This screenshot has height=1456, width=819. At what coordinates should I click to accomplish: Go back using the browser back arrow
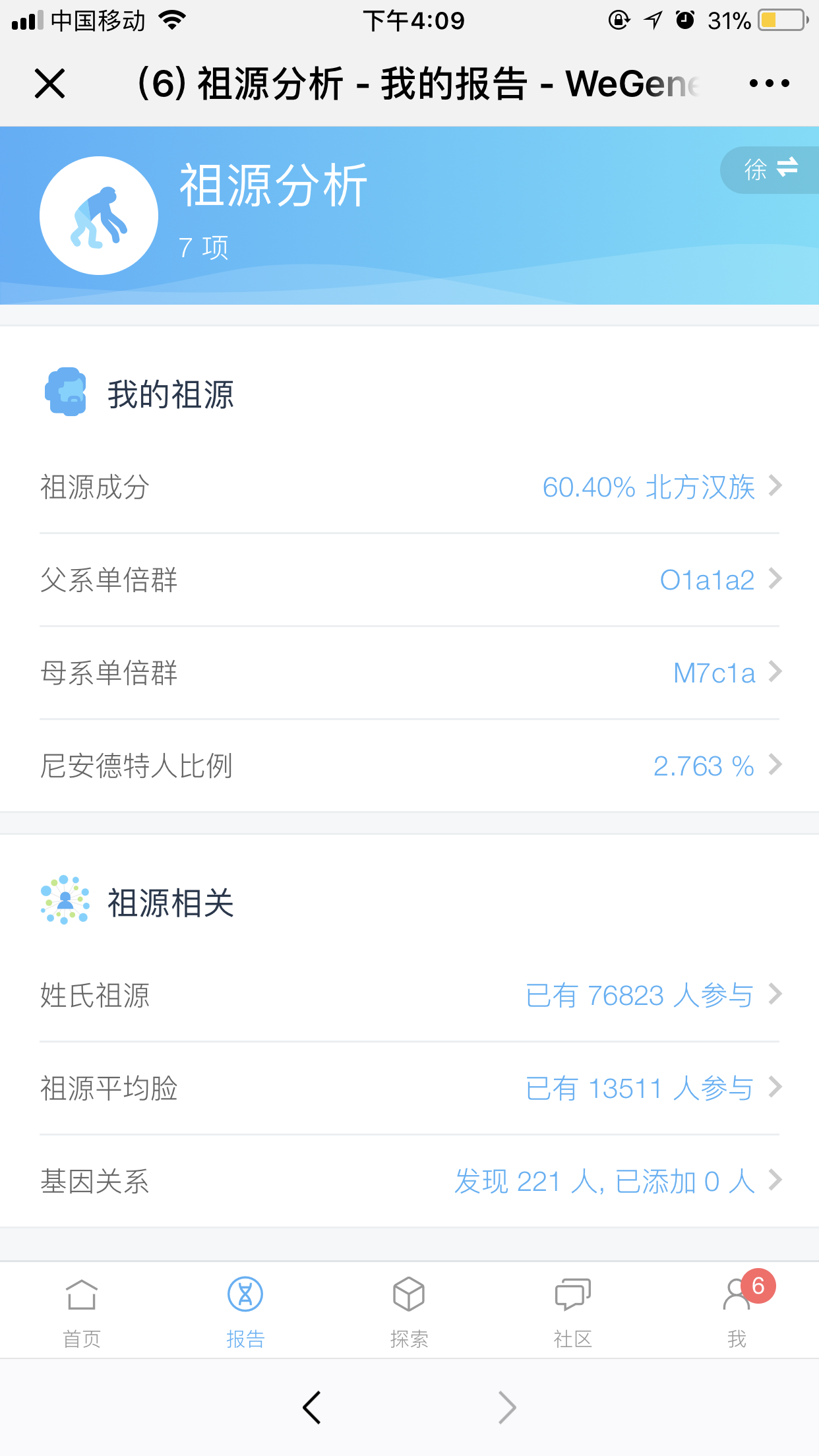pos(312,1407)
